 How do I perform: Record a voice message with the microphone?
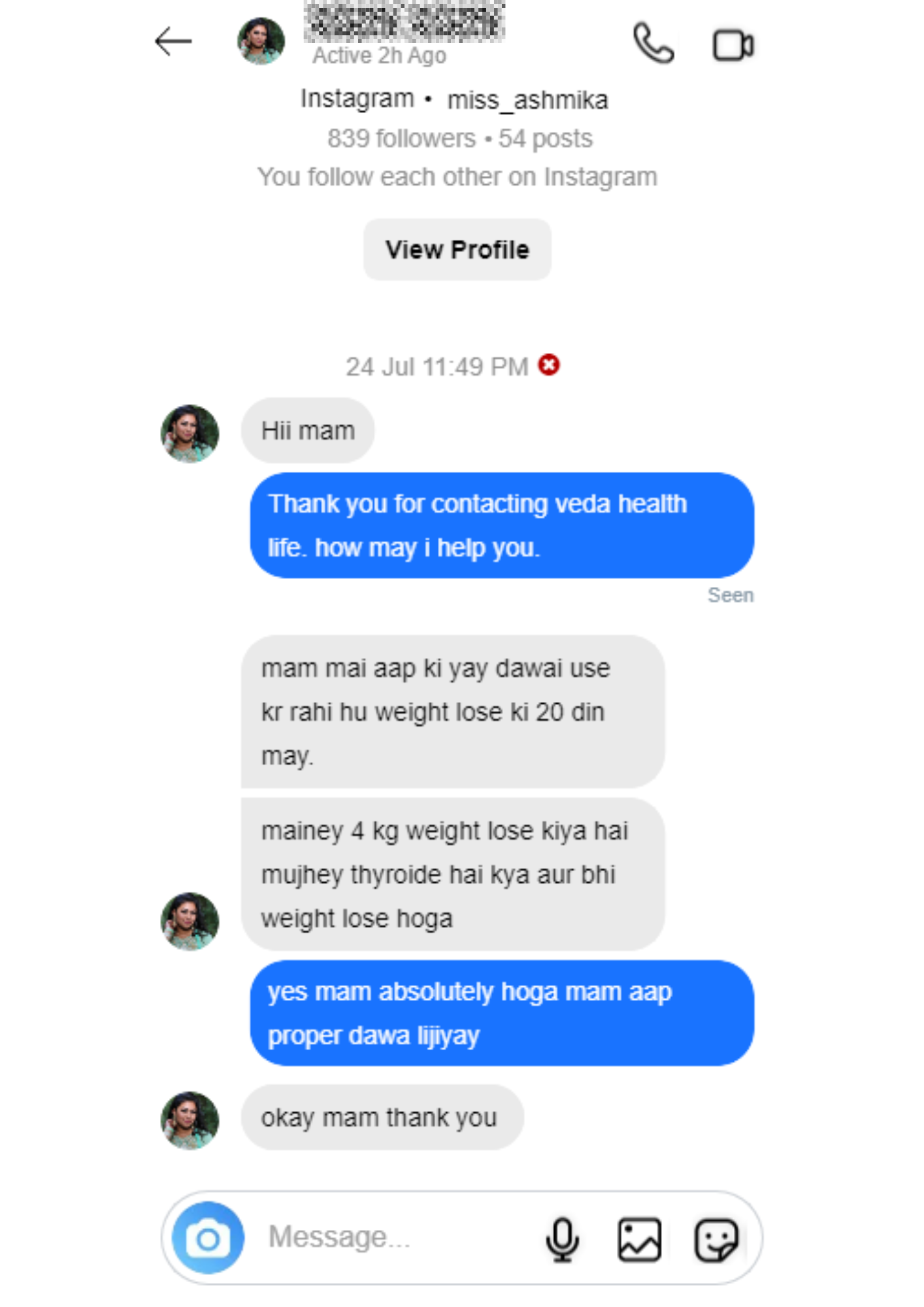(x=562, y=1238)
